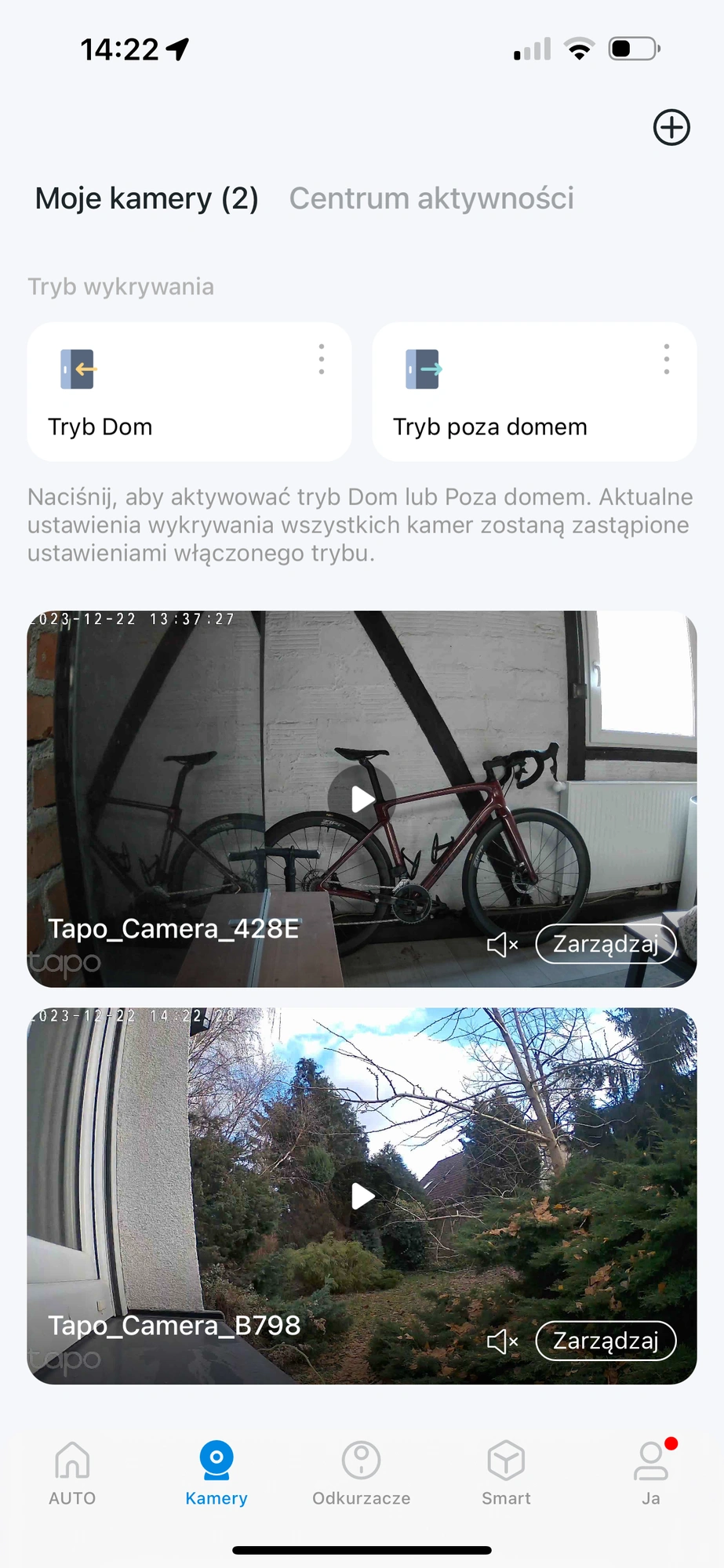
Task: Go to the AUTO tab
Action: tap(72, 1472)
